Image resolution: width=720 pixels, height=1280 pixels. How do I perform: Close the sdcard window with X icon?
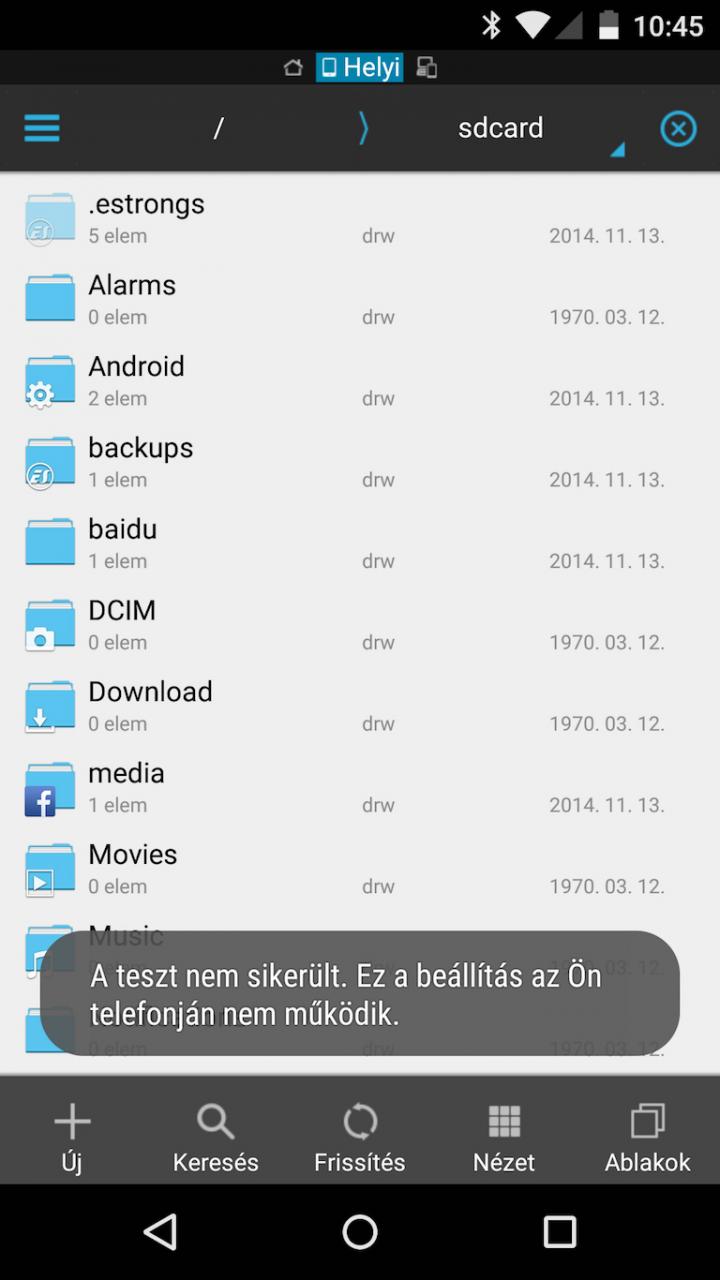click(x=678, y=128)
